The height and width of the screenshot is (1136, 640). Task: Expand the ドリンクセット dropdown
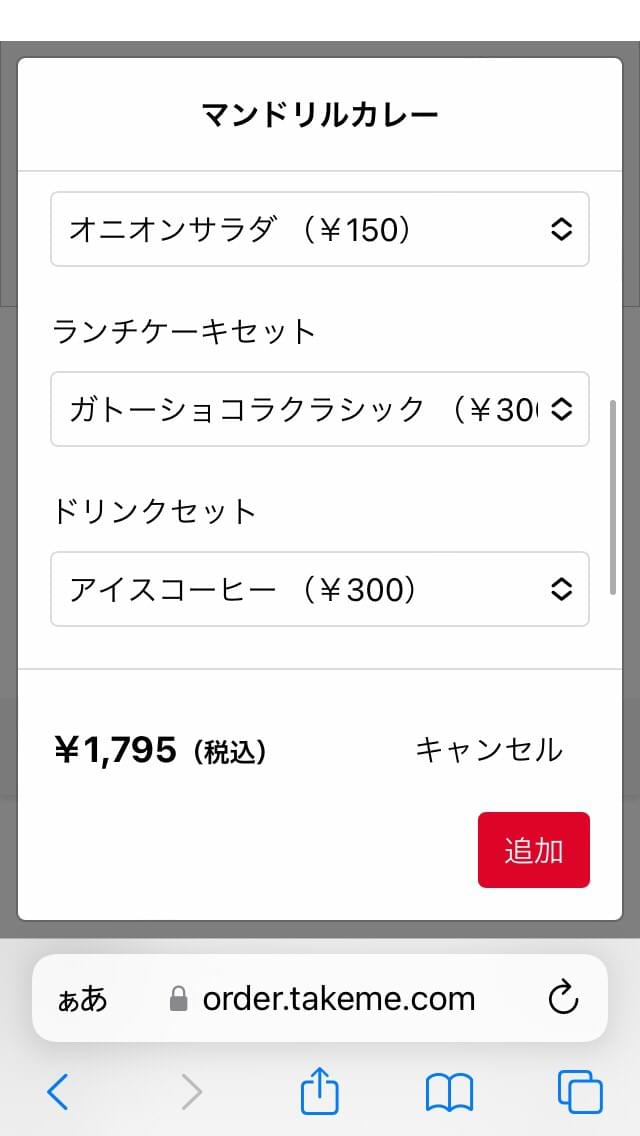pos(319,589)
